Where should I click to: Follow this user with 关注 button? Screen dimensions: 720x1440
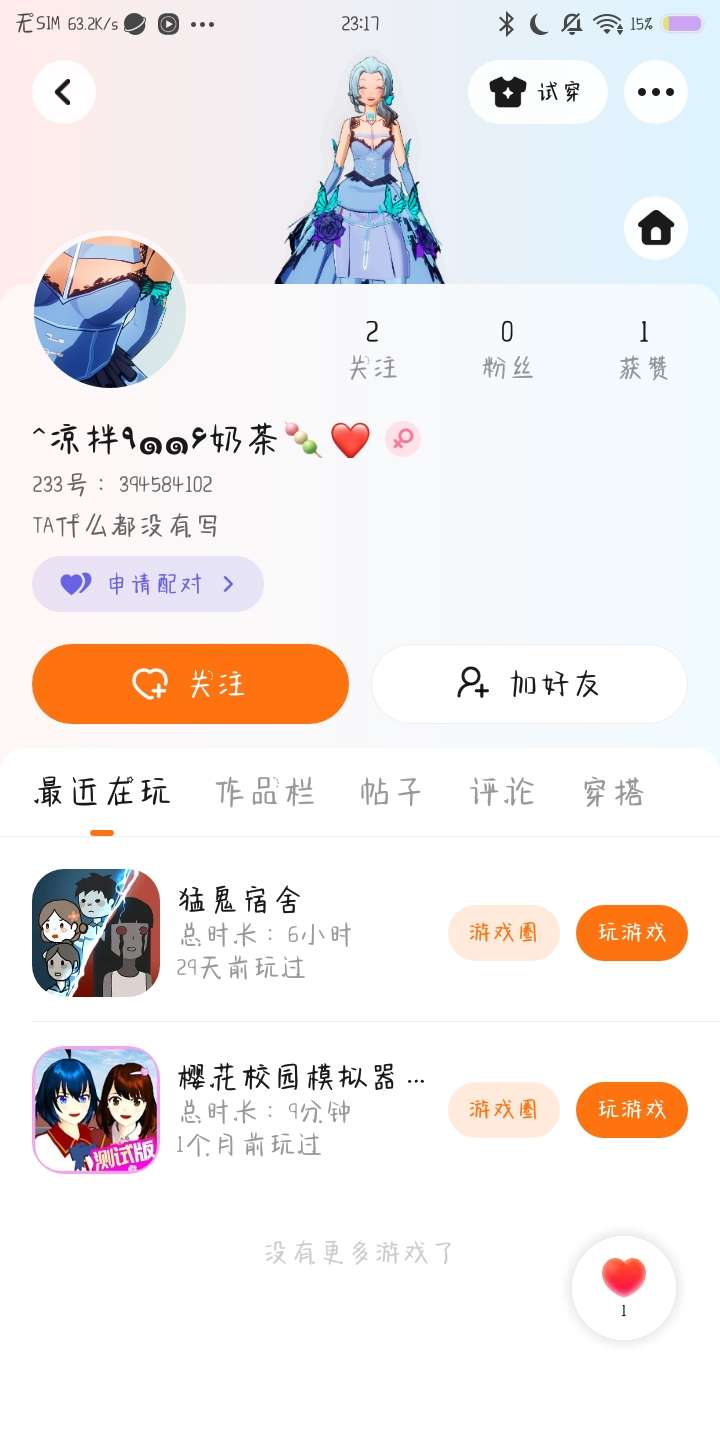[x=190, y=684]
